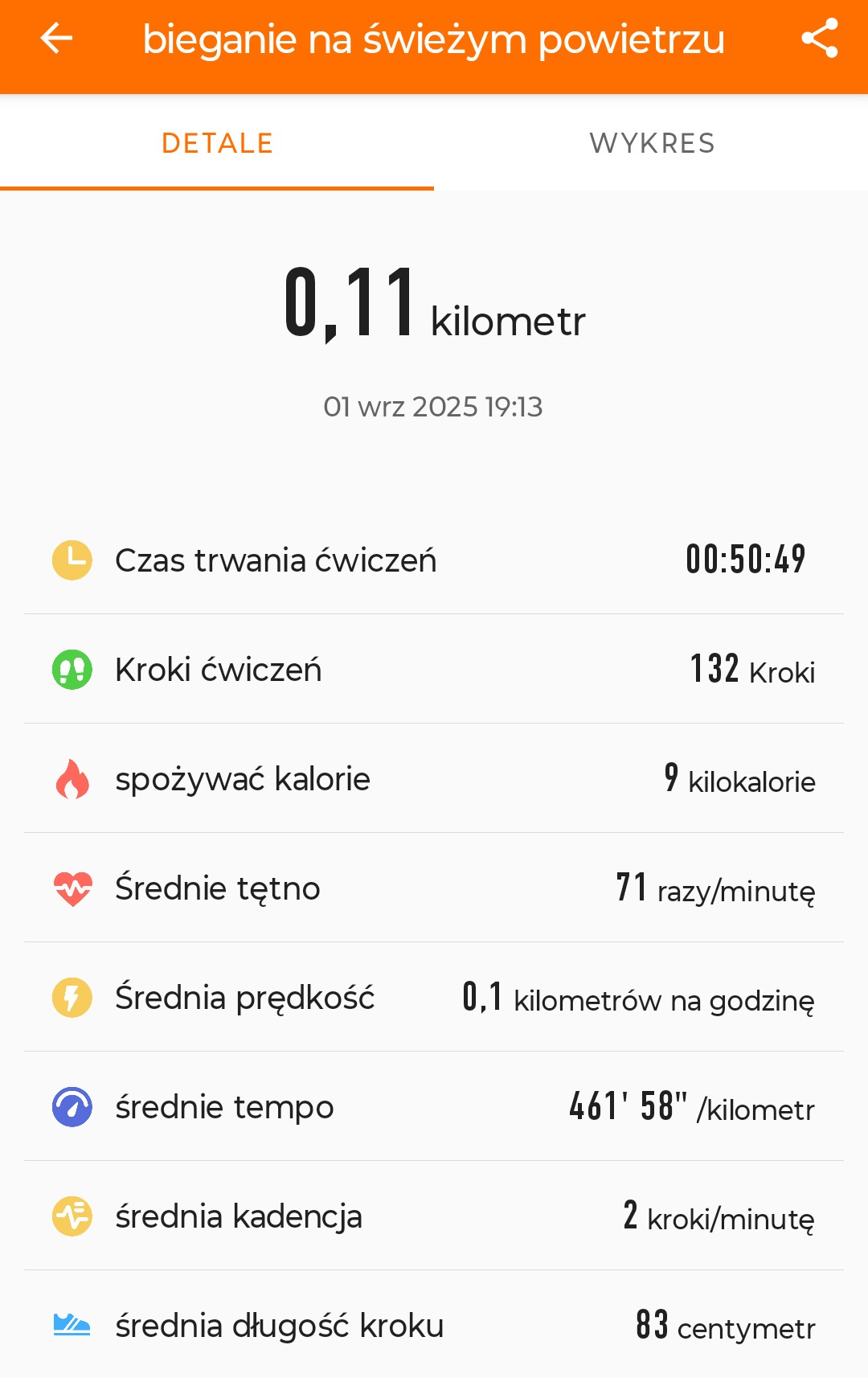Image resolution: width=868 pixels, height=1378 pixels.
Task: Select the DETALE tab
Action: click(x=217, y=143)
